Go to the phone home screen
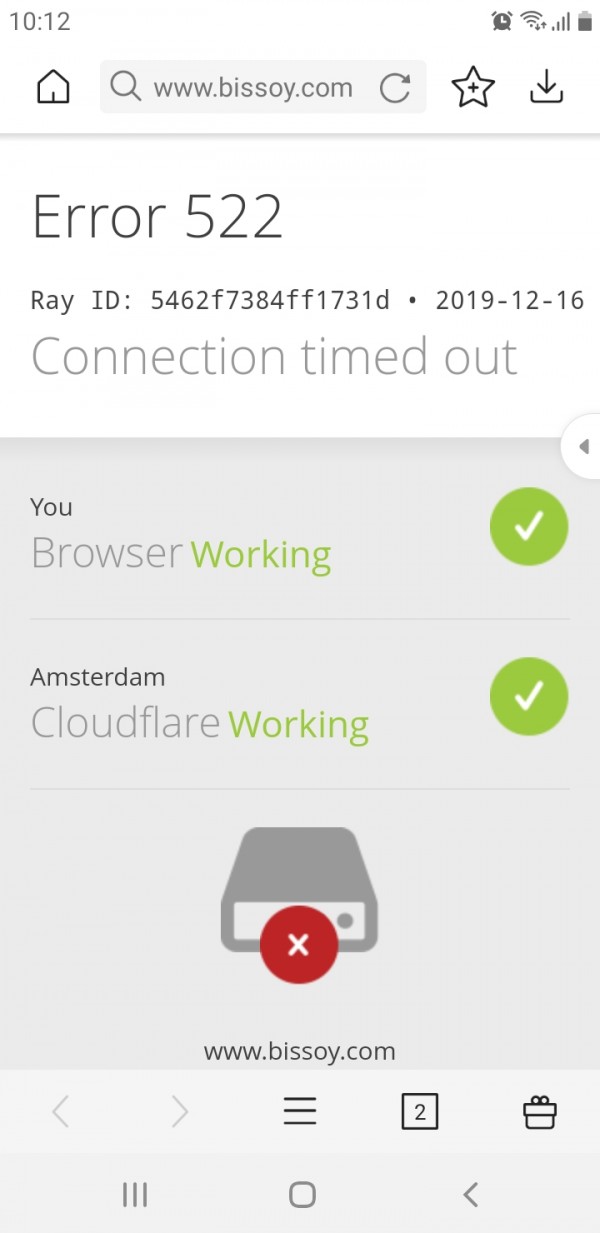Screen dimensions: 600x1233 [301, 1193]
